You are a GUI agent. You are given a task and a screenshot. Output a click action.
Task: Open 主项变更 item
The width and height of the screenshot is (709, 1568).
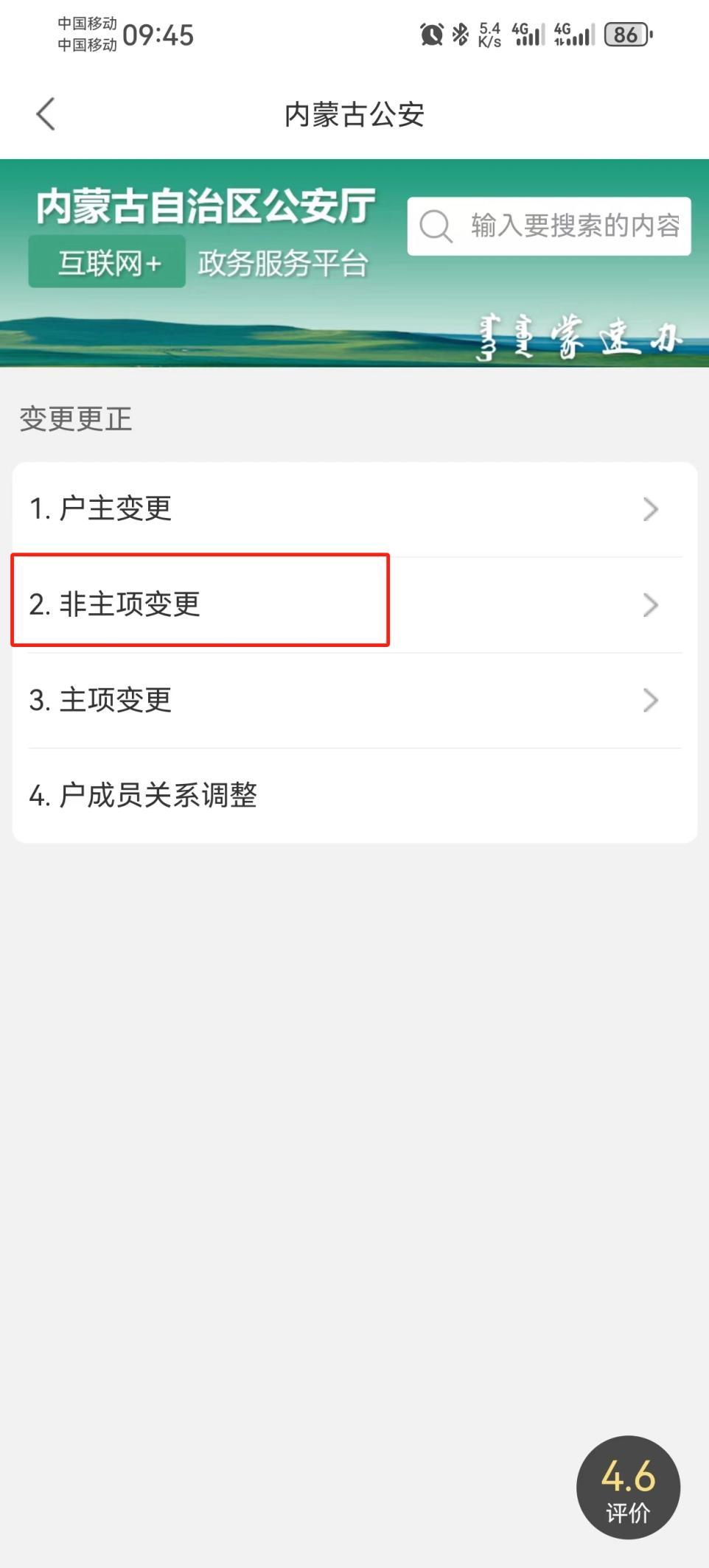(354, 700)
